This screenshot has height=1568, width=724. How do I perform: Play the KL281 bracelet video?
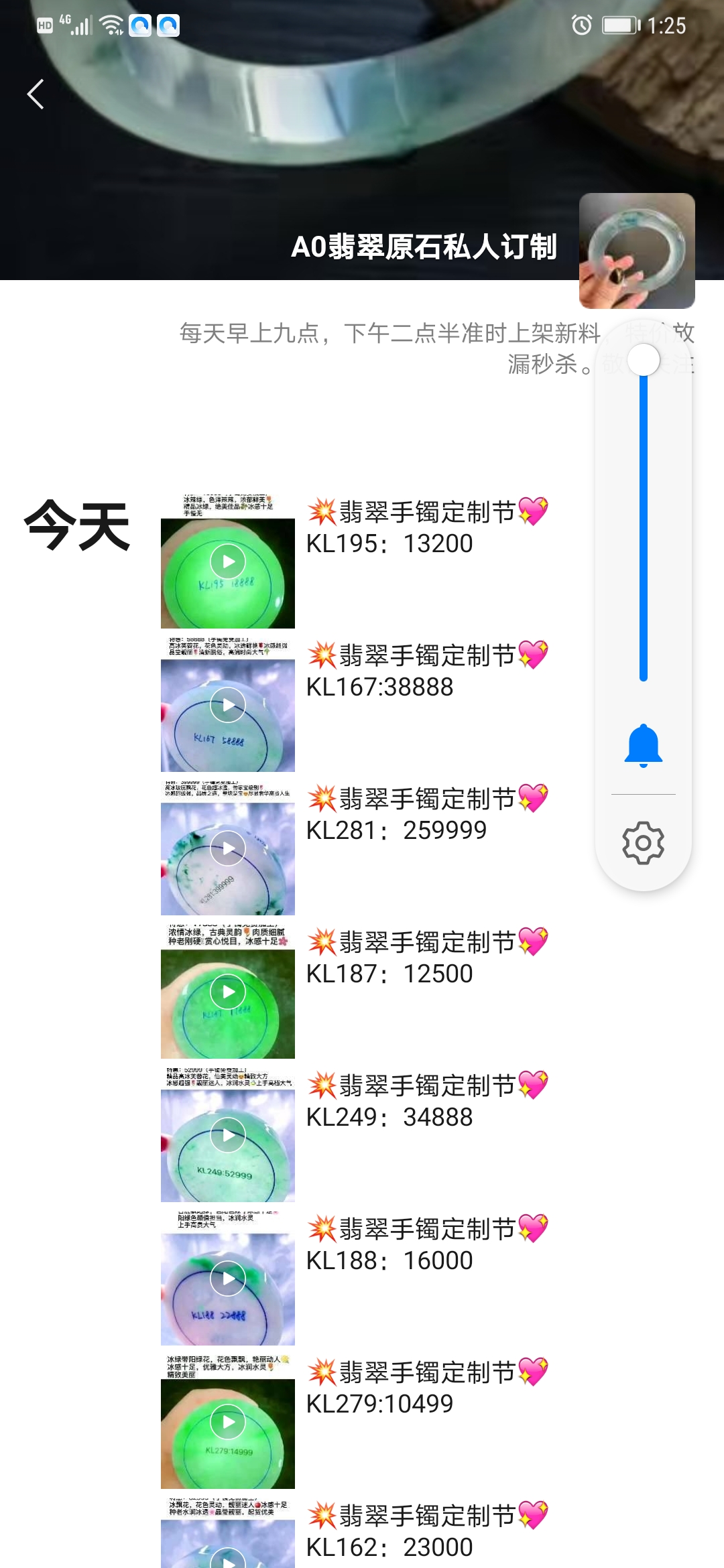(227, 846)
